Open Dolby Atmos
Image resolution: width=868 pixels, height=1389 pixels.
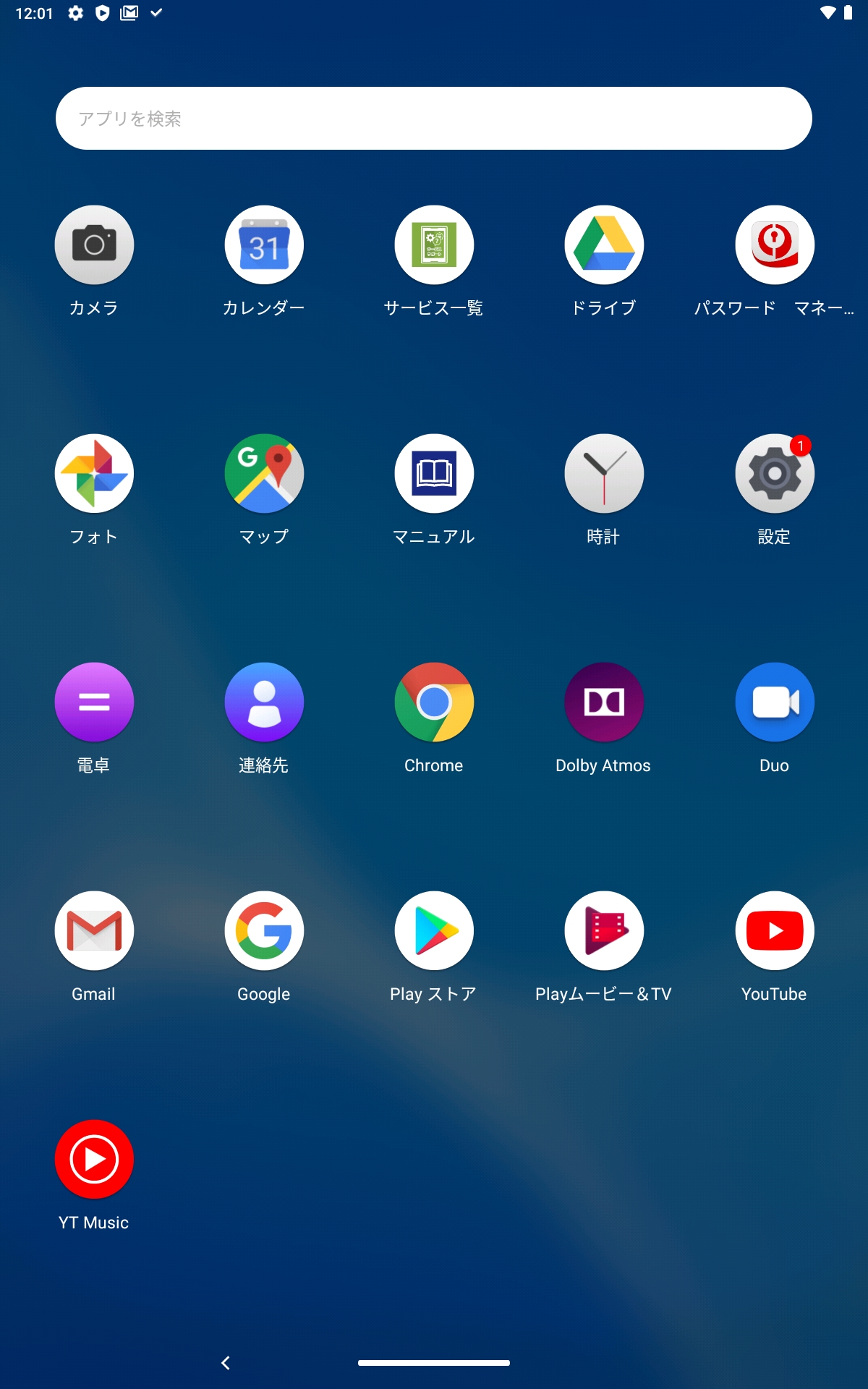(604, 702)
